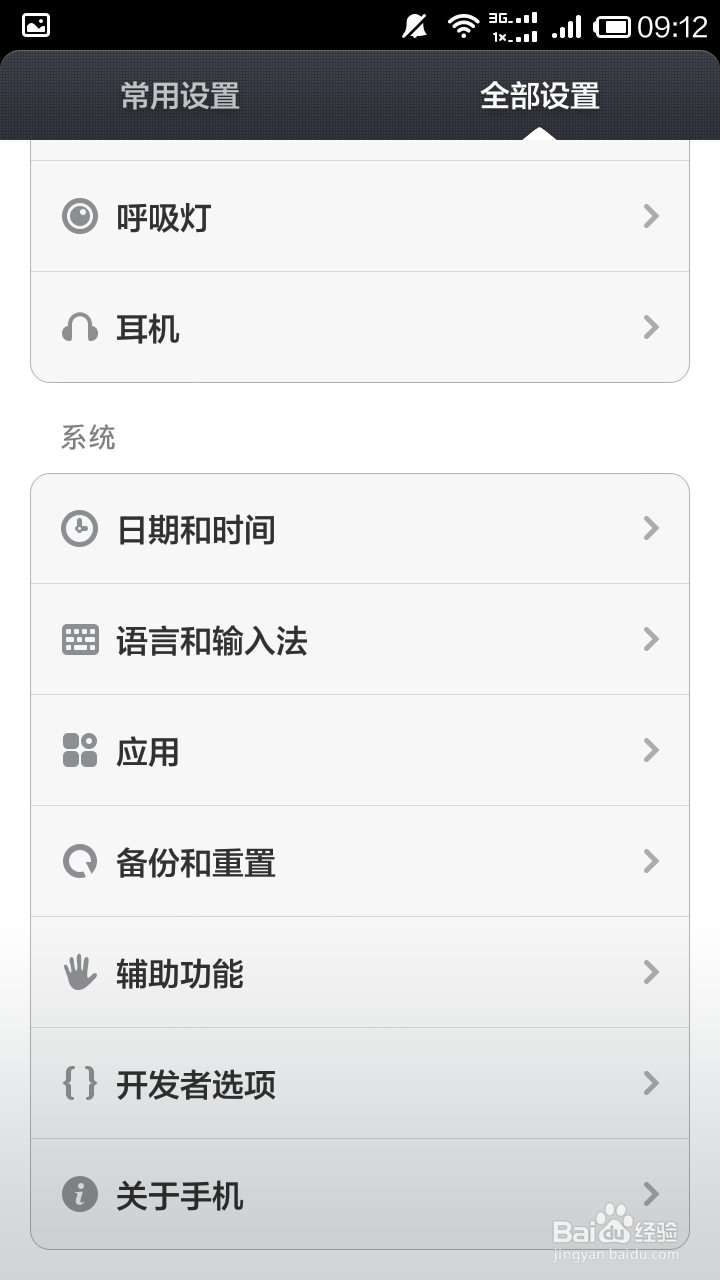Click the info icon beside 关于手机
720x1280 pixels.
click(81, 1194)
